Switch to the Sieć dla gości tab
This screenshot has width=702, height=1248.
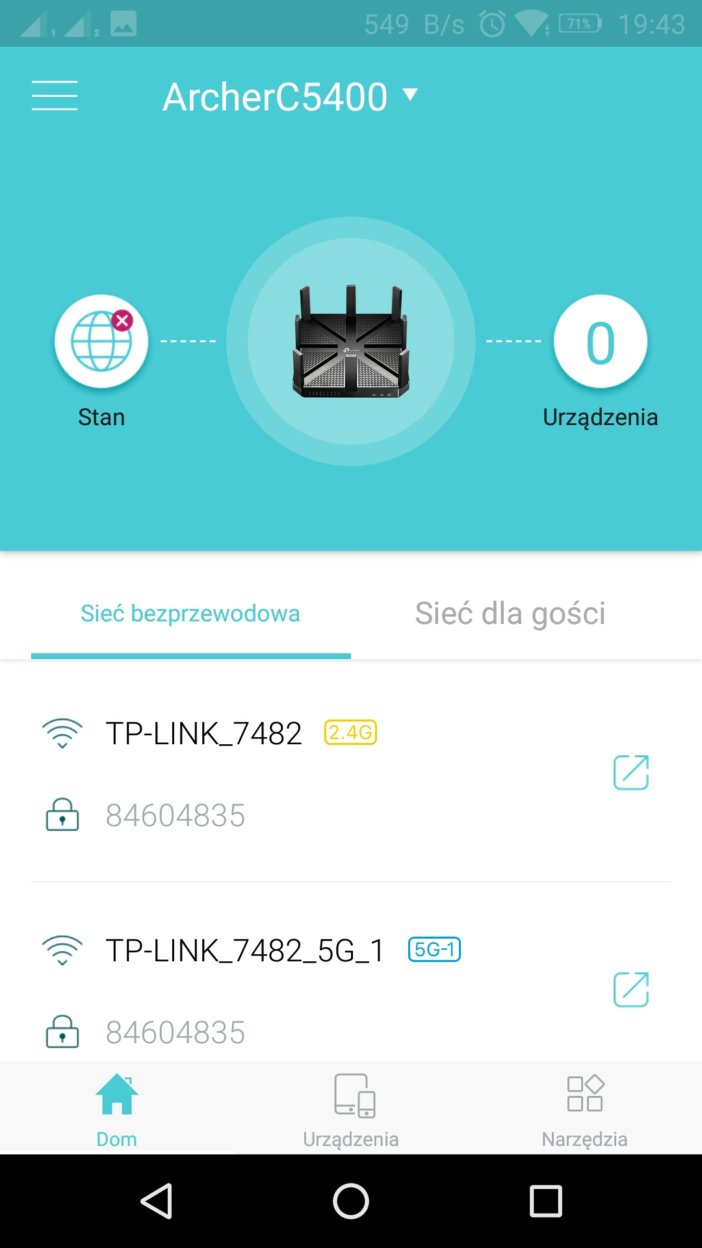click(x=510, y=613)
